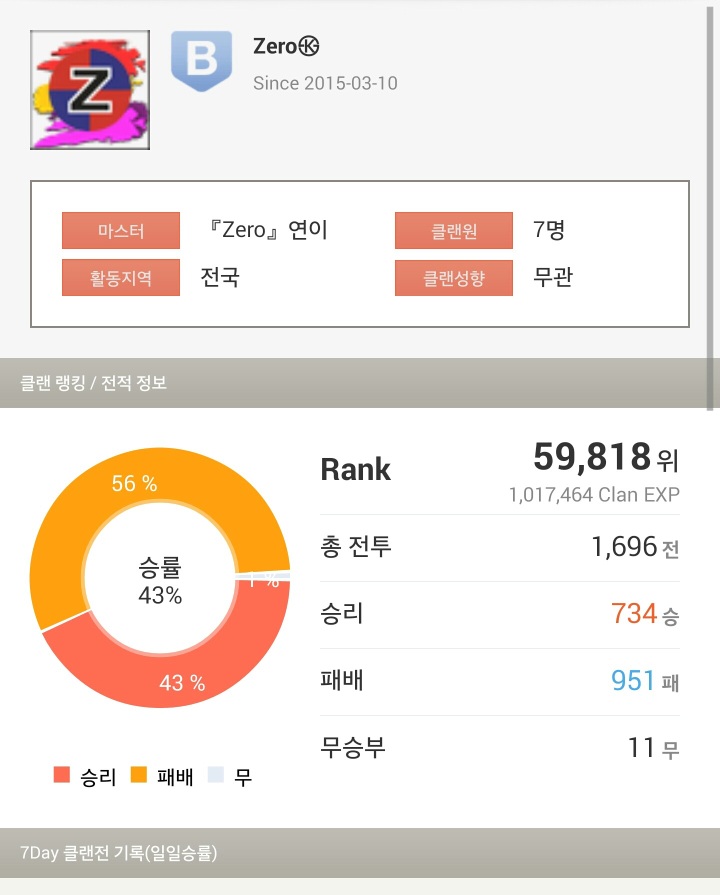
Task: Open the Zero clan emblem image
Action: tap(90, 90)
